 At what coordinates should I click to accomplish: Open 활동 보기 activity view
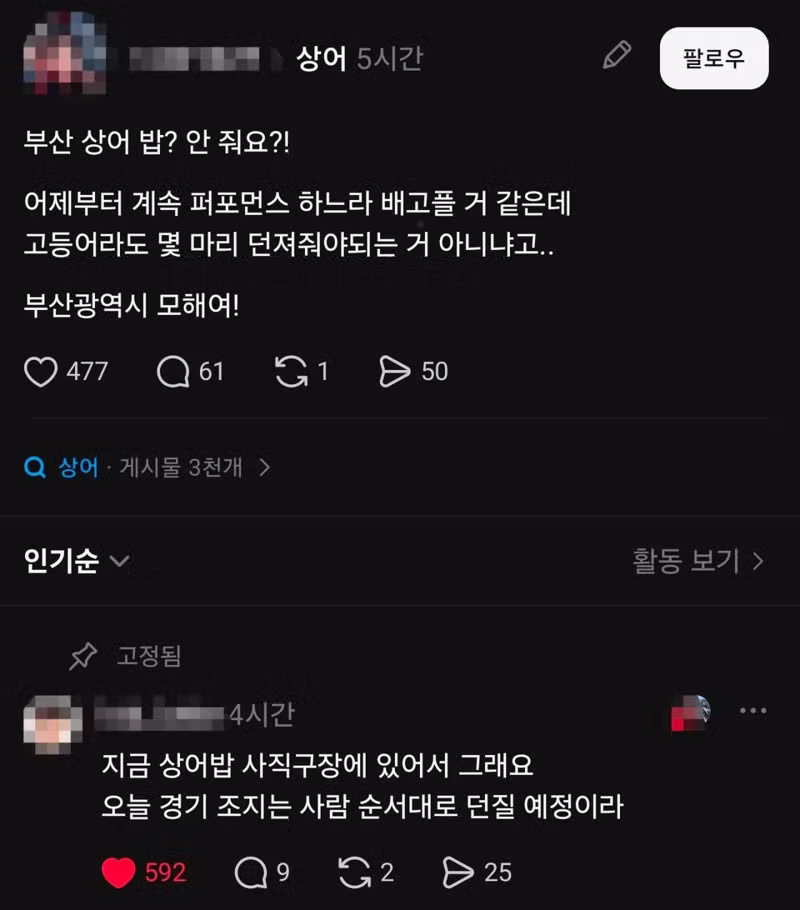[x=698, y=561]
